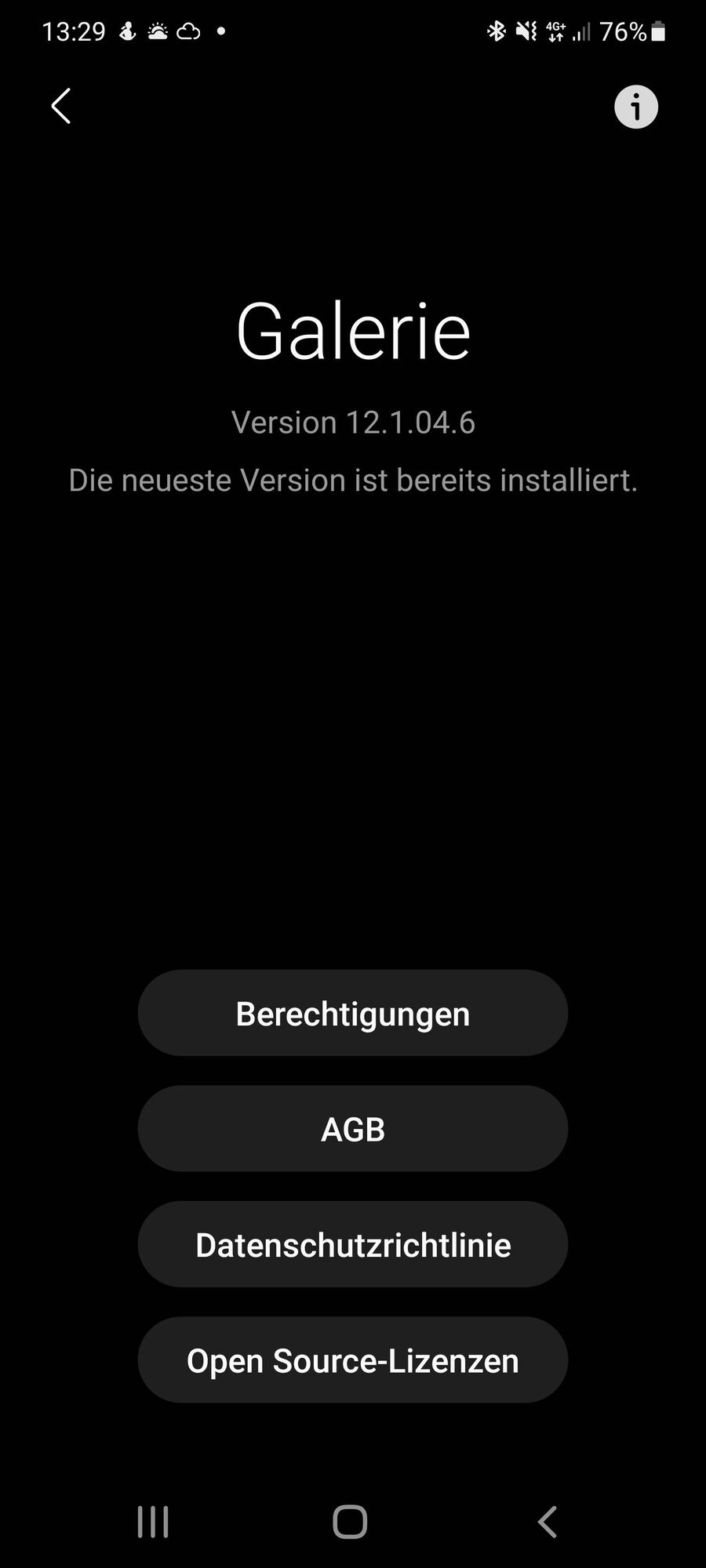
Task: Open the app info icon
Action: click(635, 107)
